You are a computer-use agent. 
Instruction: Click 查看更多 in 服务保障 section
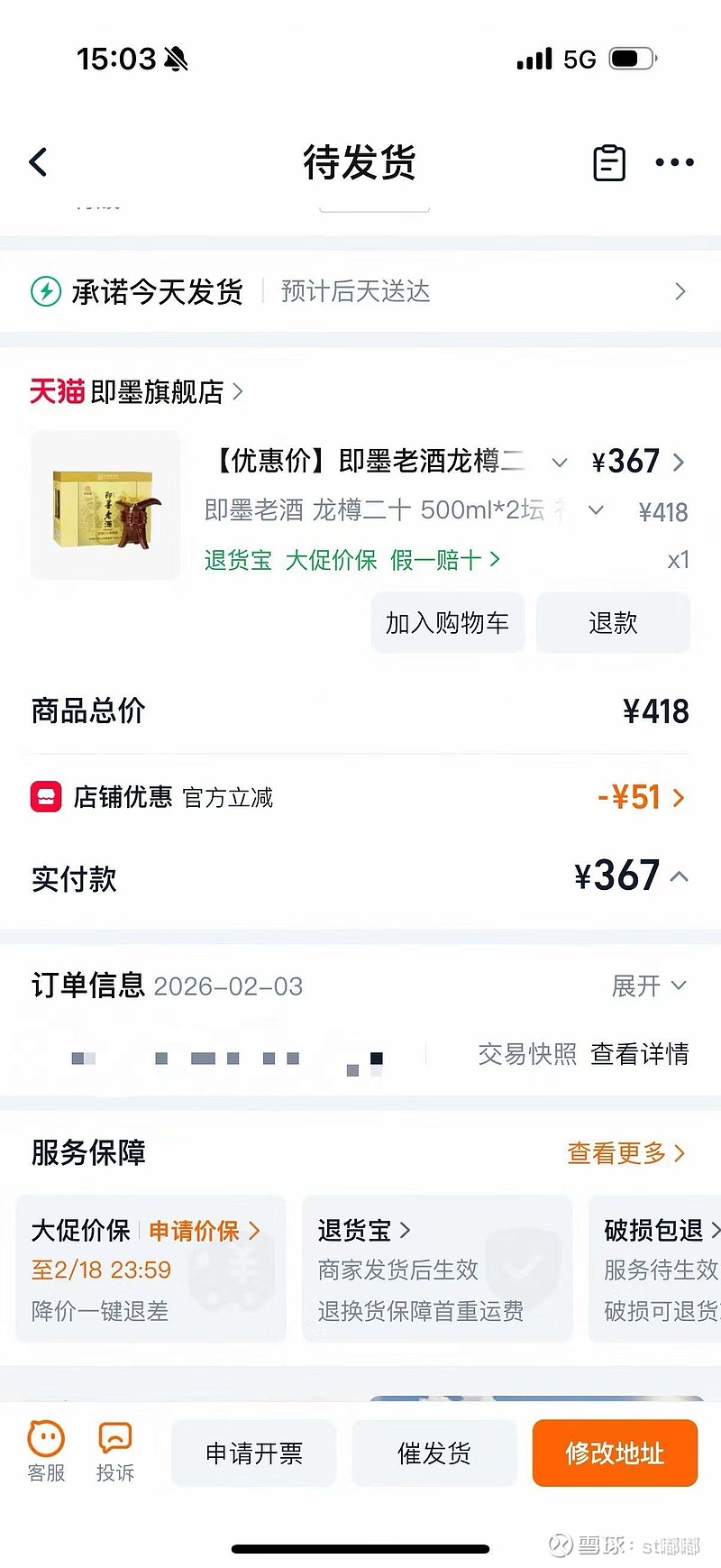[618, 1153]
